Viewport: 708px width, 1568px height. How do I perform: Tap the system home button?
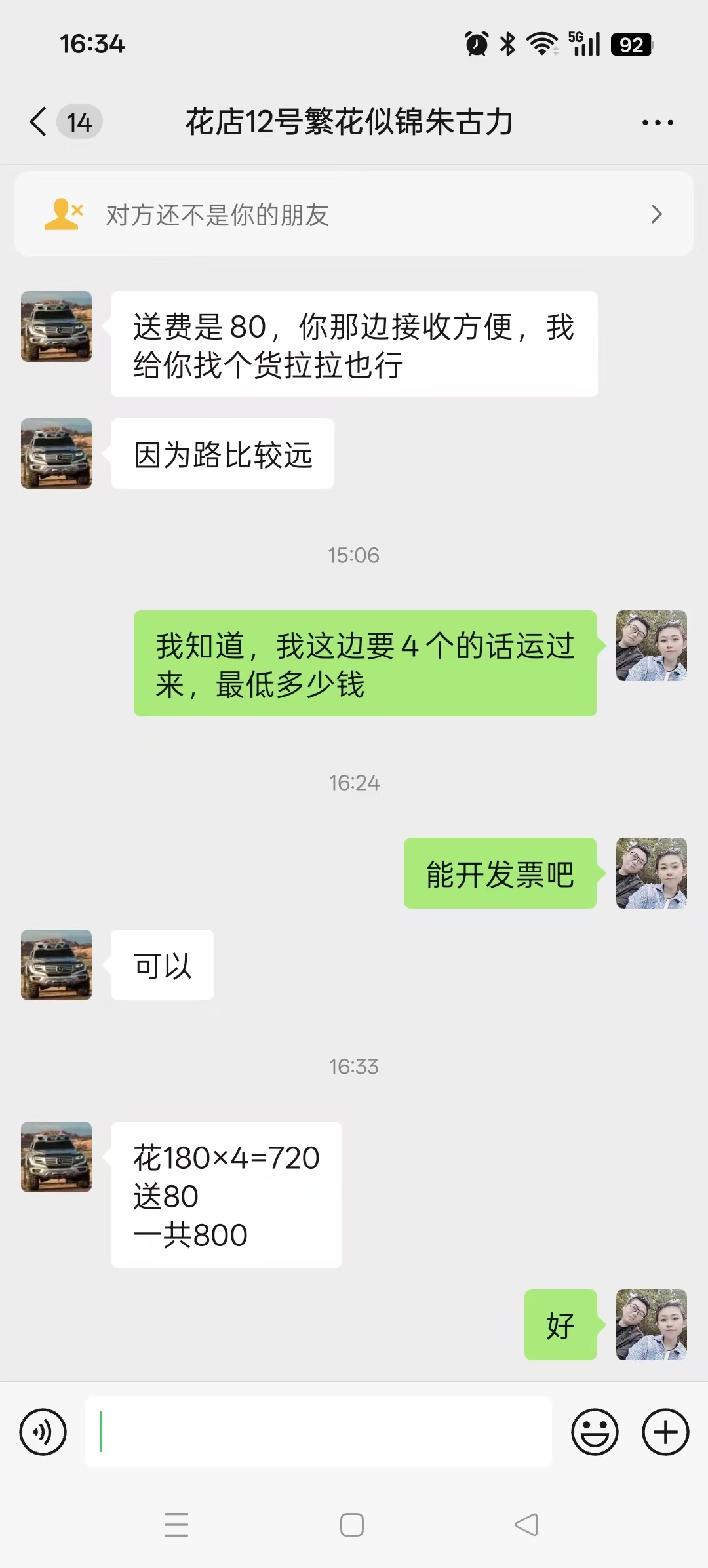click(352, 1525)
